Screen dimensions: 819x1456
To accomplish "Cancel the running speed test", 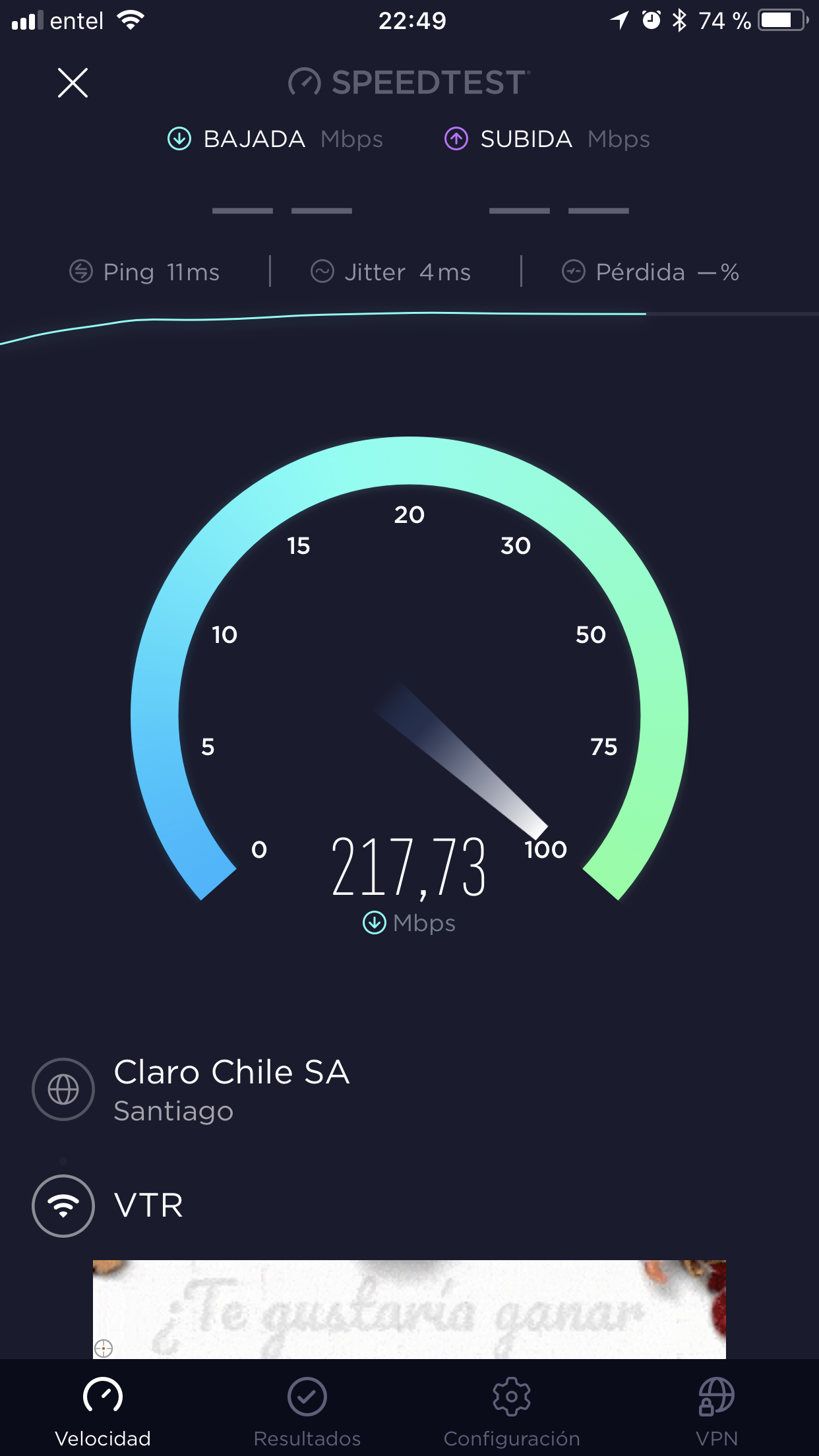I will pos(73,83).
